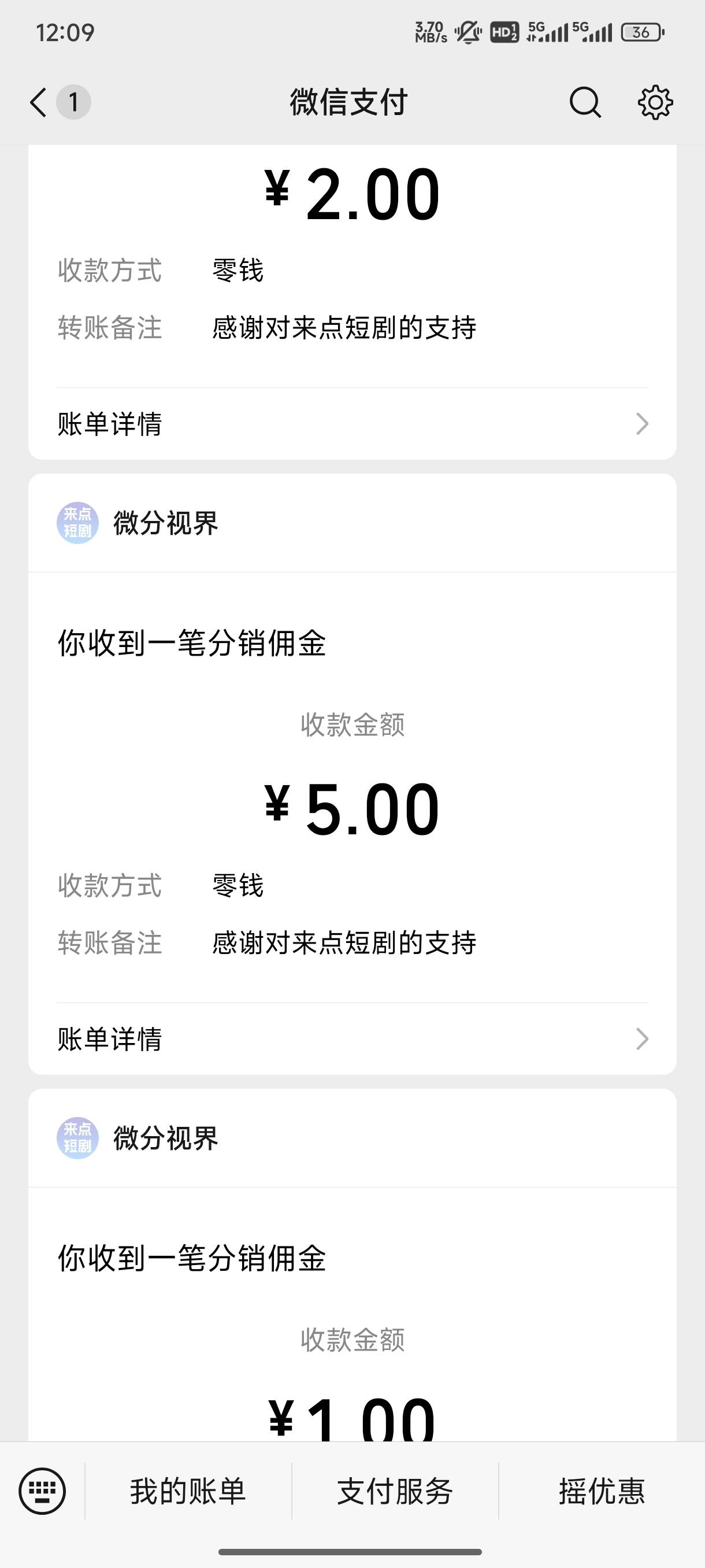Open search in 微信支付
Image resolution: width=705 pixels, height=1568 pixels.
[585, 102]
